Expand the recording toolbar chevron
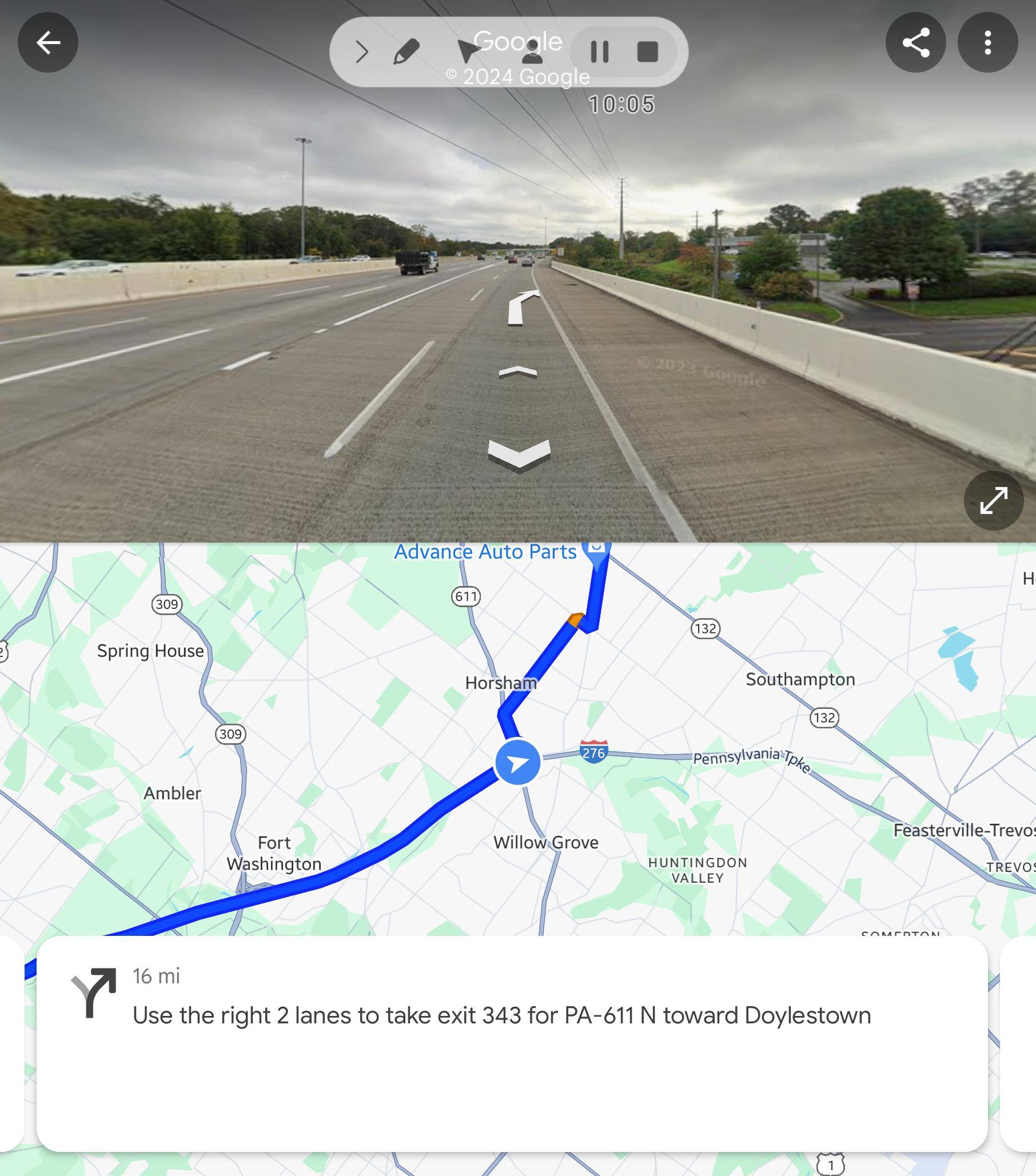 tap(361, 52)
